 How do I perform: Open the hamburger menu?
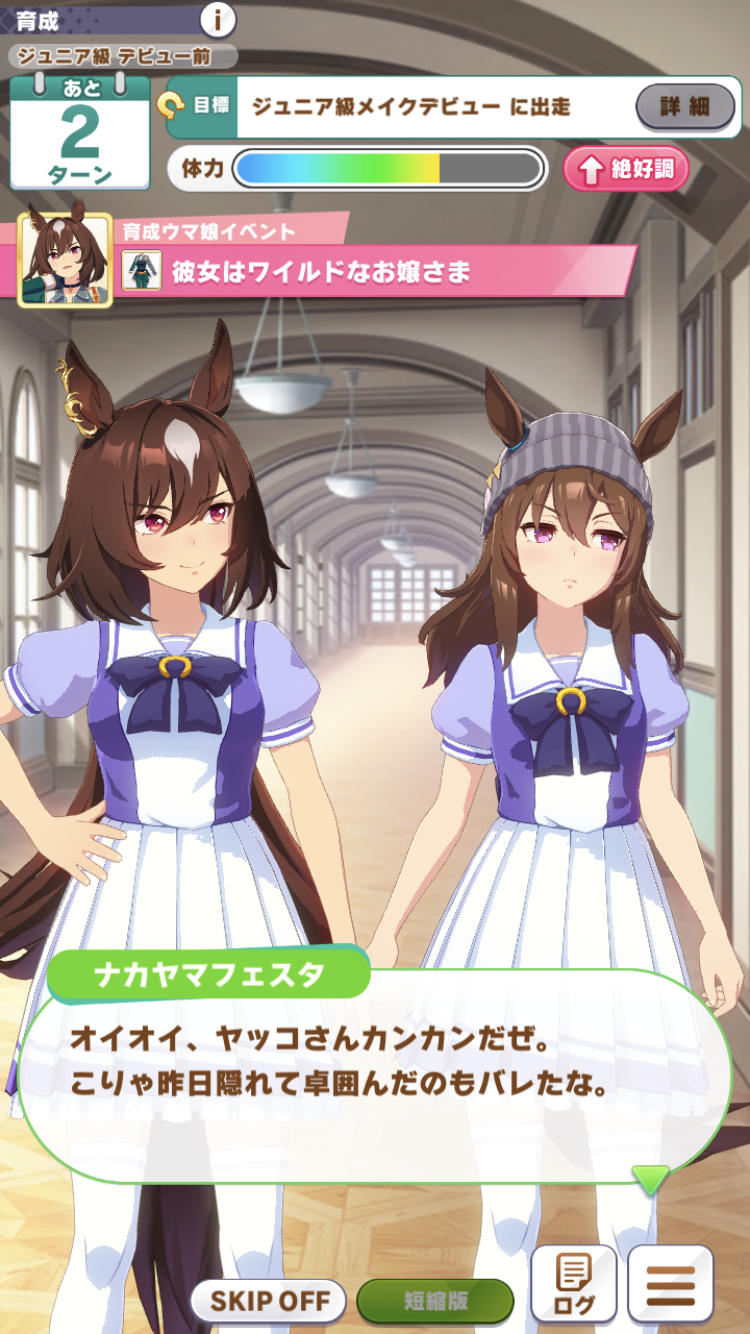tap(670, 1284)
